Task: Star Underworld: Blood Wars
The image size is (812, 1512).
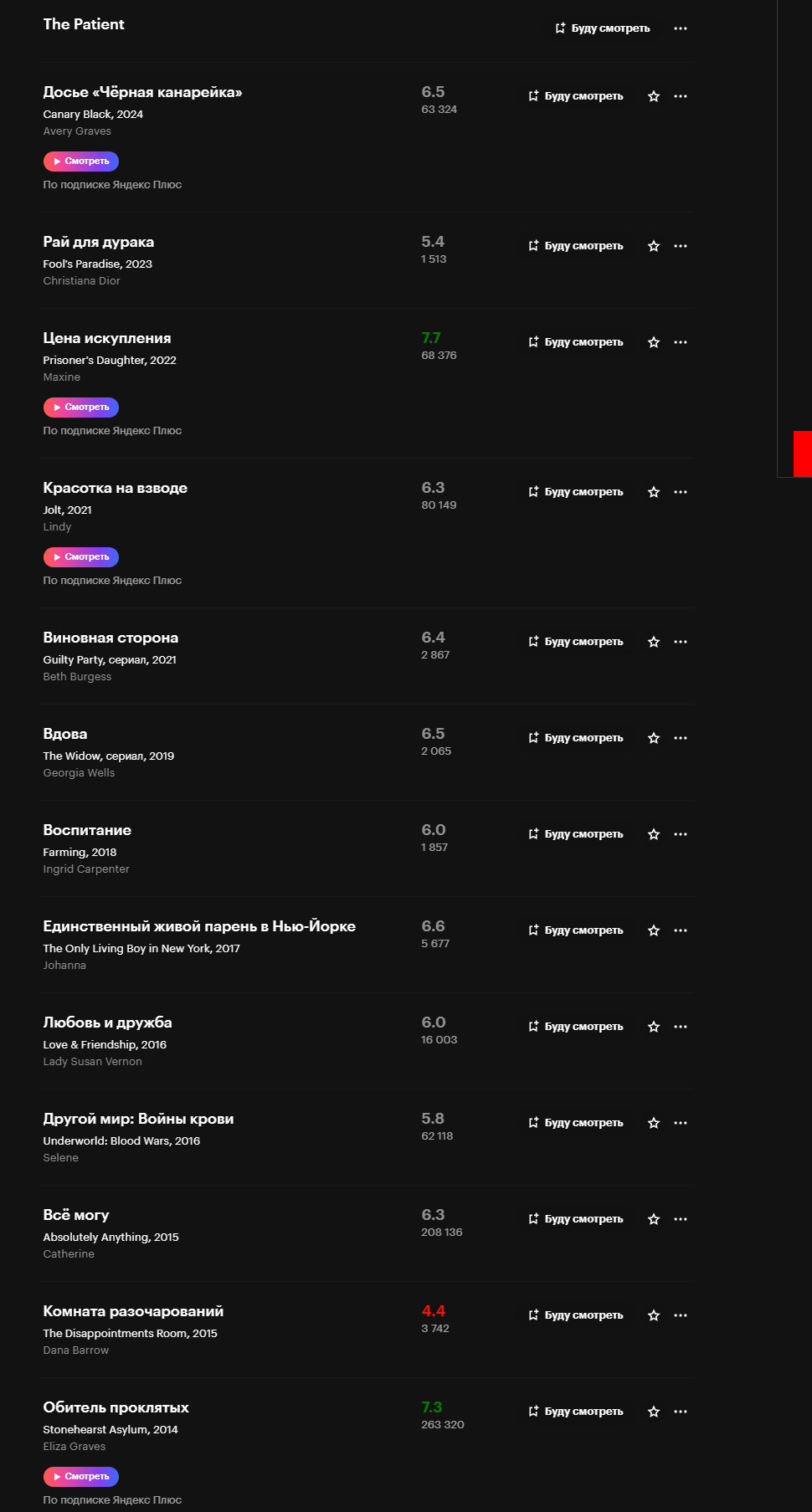Action: [654, 1123]
